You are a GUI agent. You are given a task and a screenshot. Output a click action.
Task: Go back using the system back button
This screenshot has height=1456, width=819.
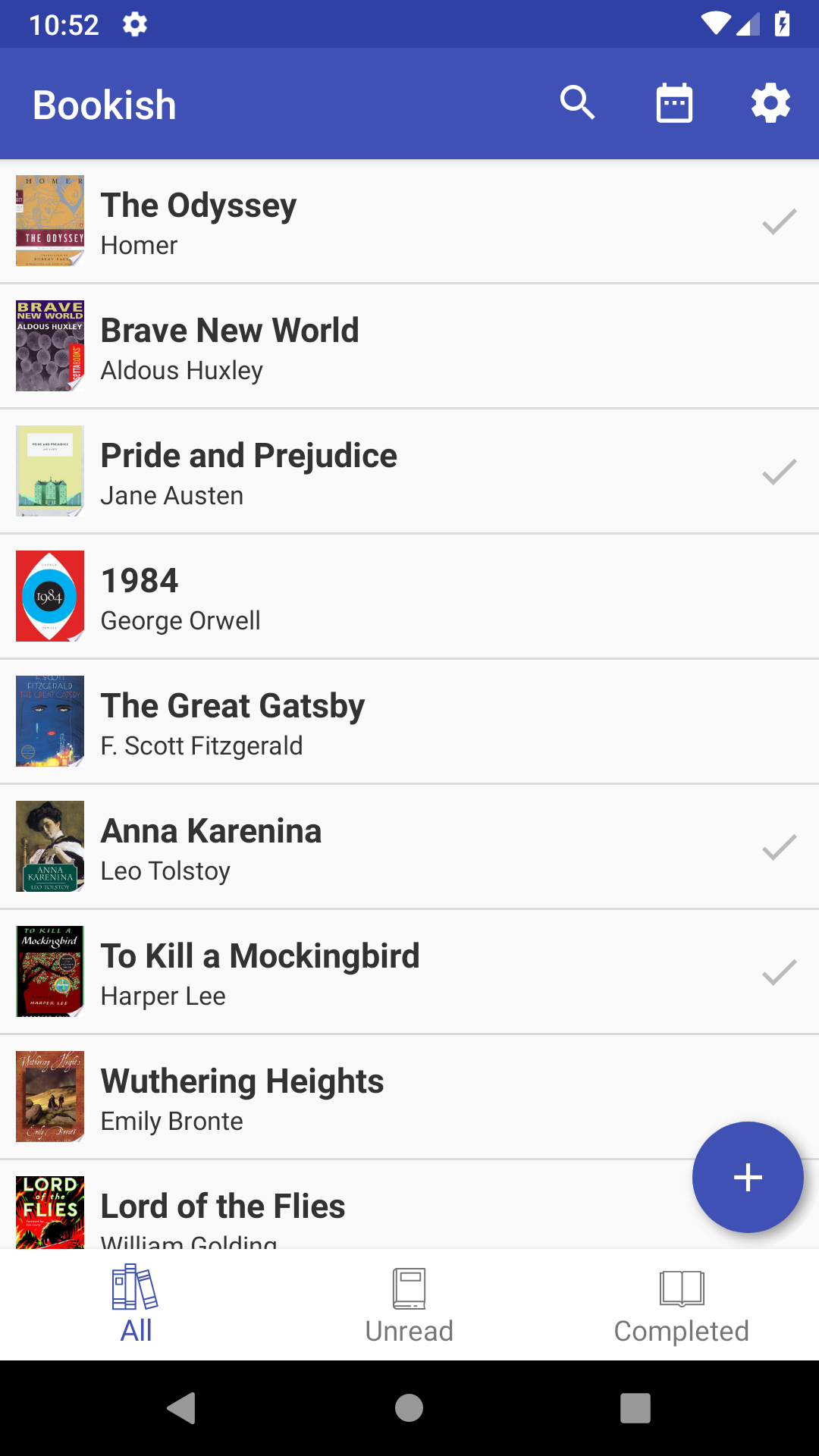182,1408
